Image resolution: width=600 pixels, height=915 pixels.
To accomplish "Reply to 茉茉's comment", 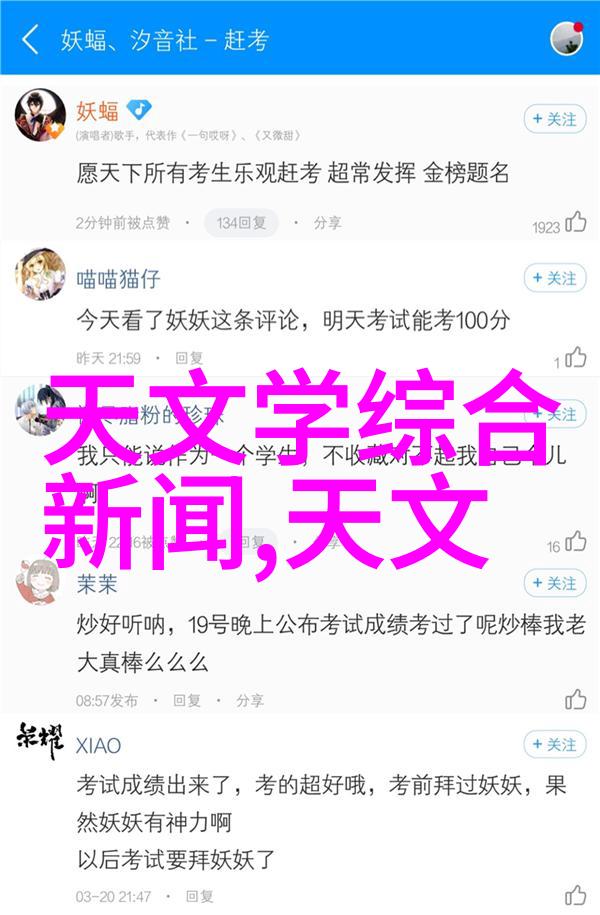I will pyautogui.click(x=189, y=699).
